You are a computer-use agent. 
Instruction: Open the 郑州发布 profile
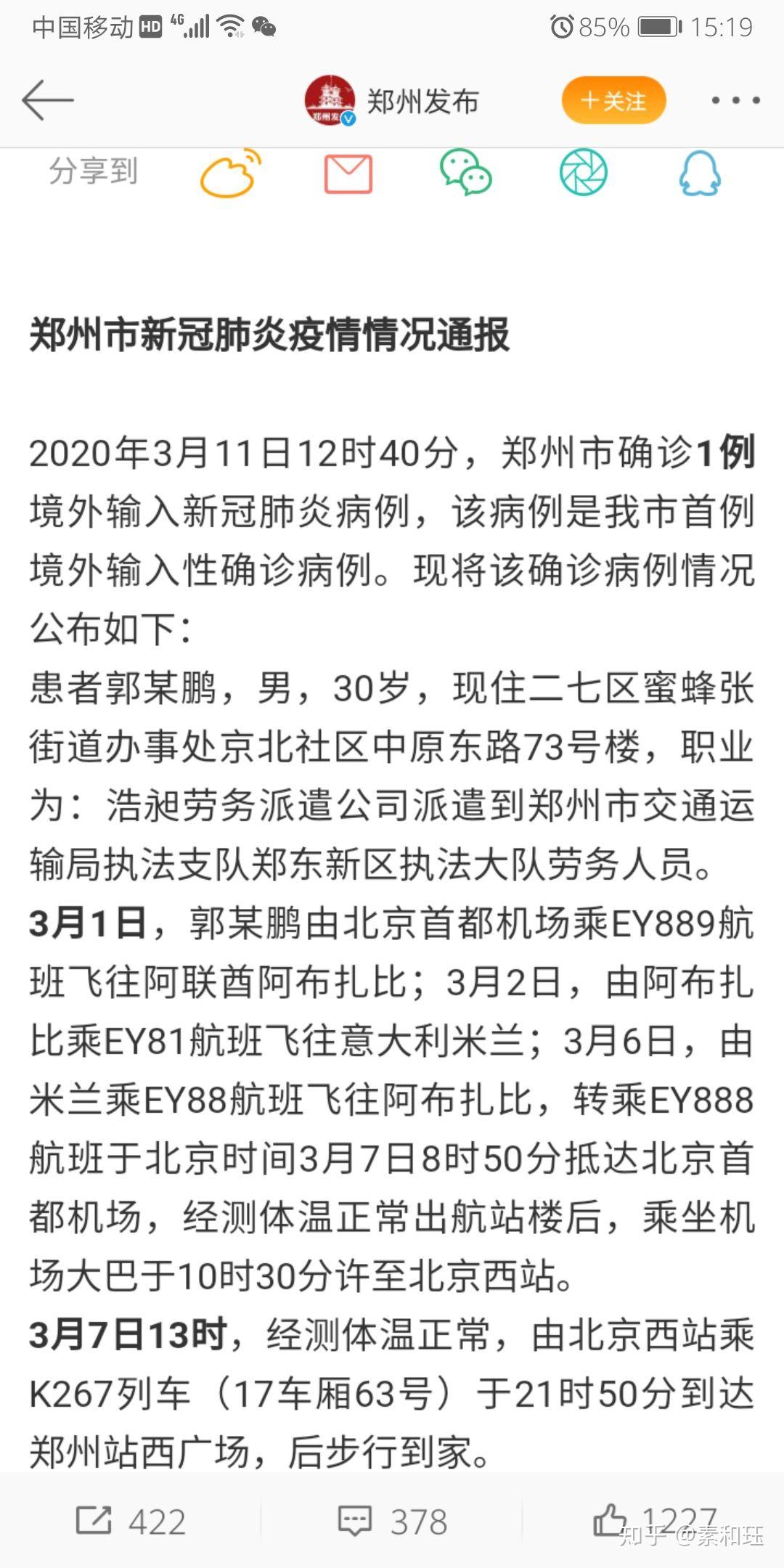pyautogui.click(x=392, y=101)
